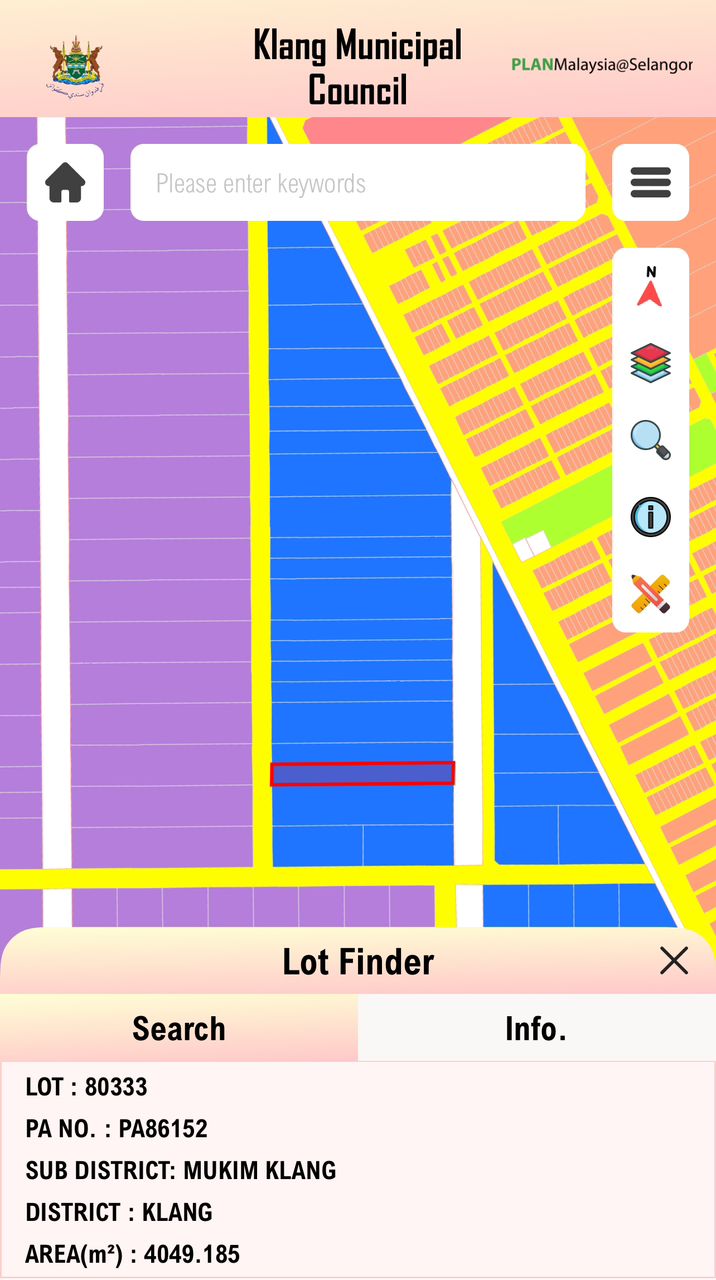The width and height of the screenshot is (716, 1280).
Task: Close the Lot Finder panel
Action: pos(674,961)
